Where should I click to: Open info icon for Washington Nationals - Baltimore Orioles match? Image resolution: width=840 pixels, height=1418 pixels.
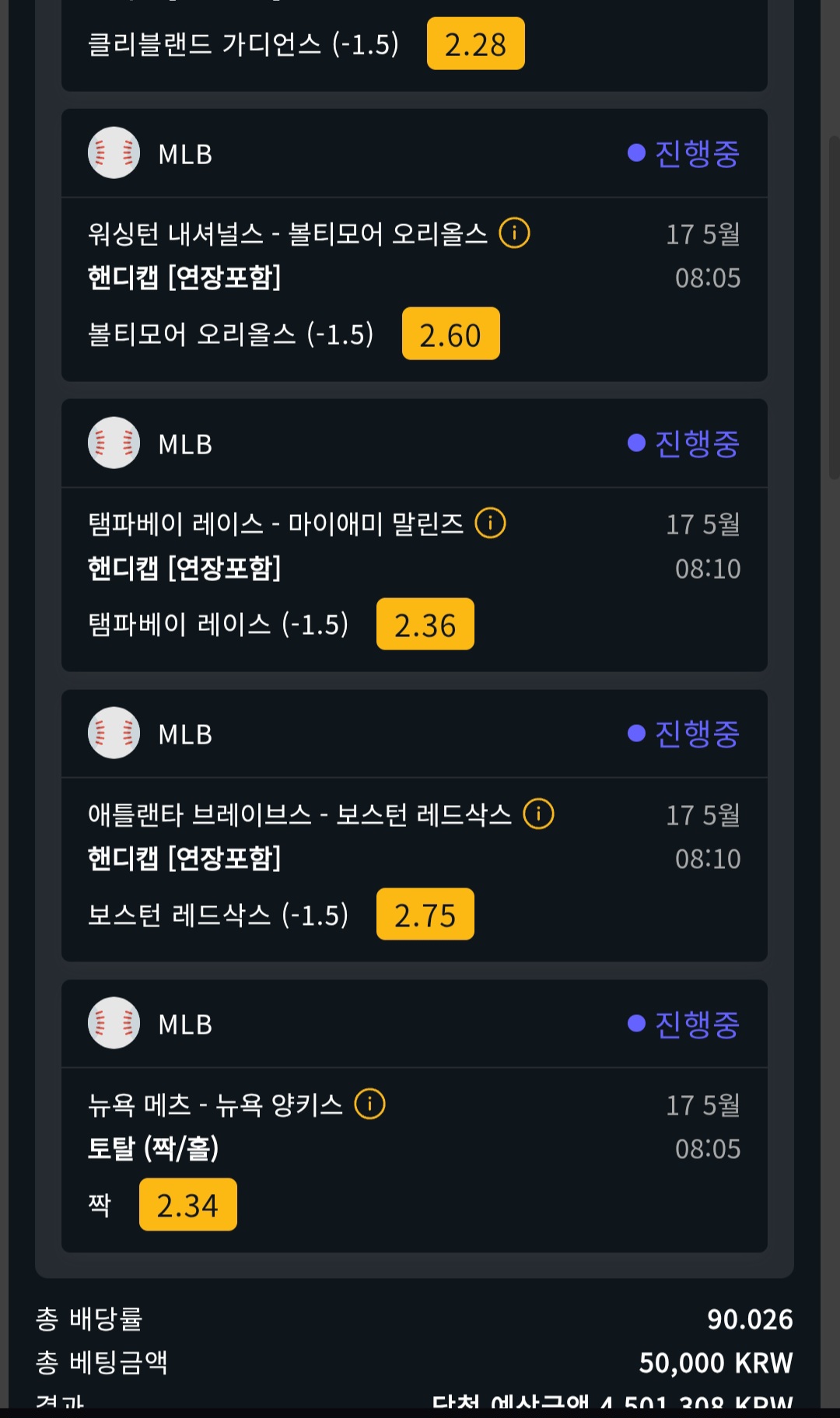tap(514, 233)
